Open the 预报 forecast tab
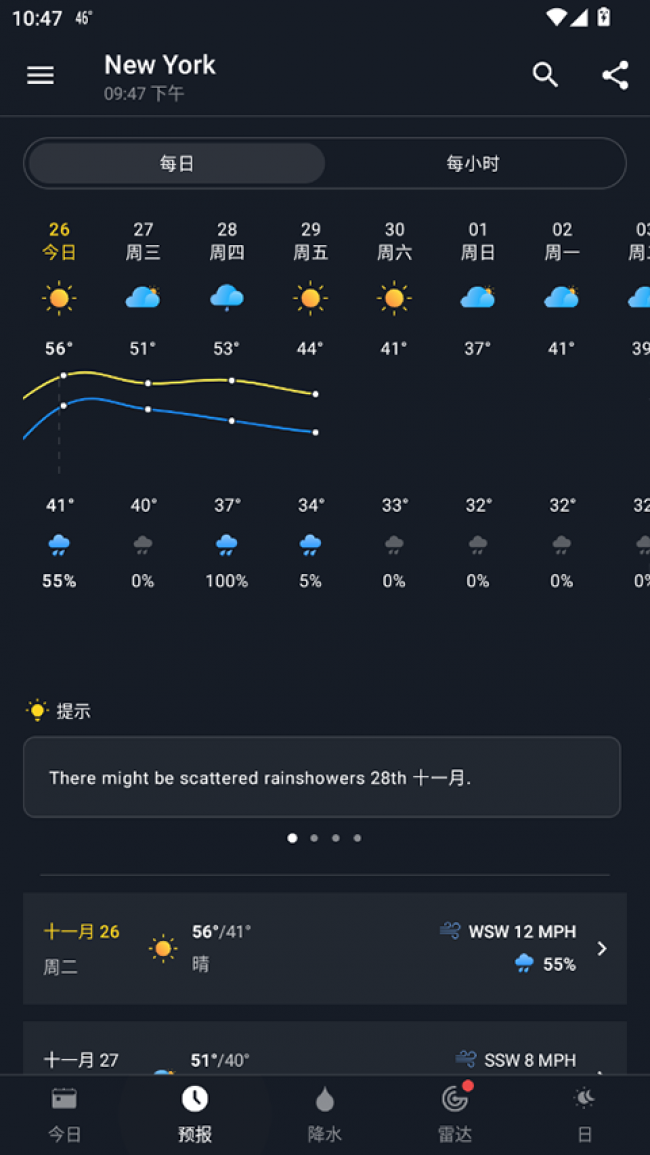 (x=195, y=1114)
